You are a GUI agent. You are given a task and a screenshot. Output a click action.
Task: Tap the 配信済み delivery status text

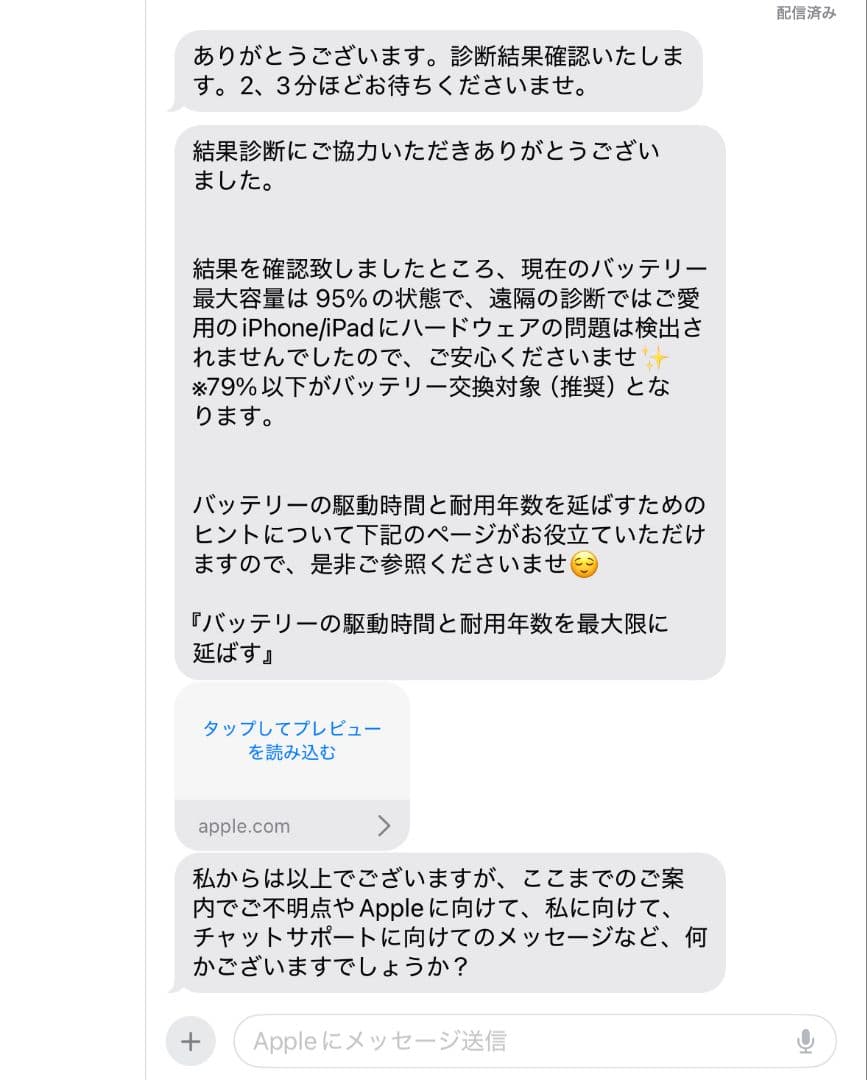pos(806,14)
